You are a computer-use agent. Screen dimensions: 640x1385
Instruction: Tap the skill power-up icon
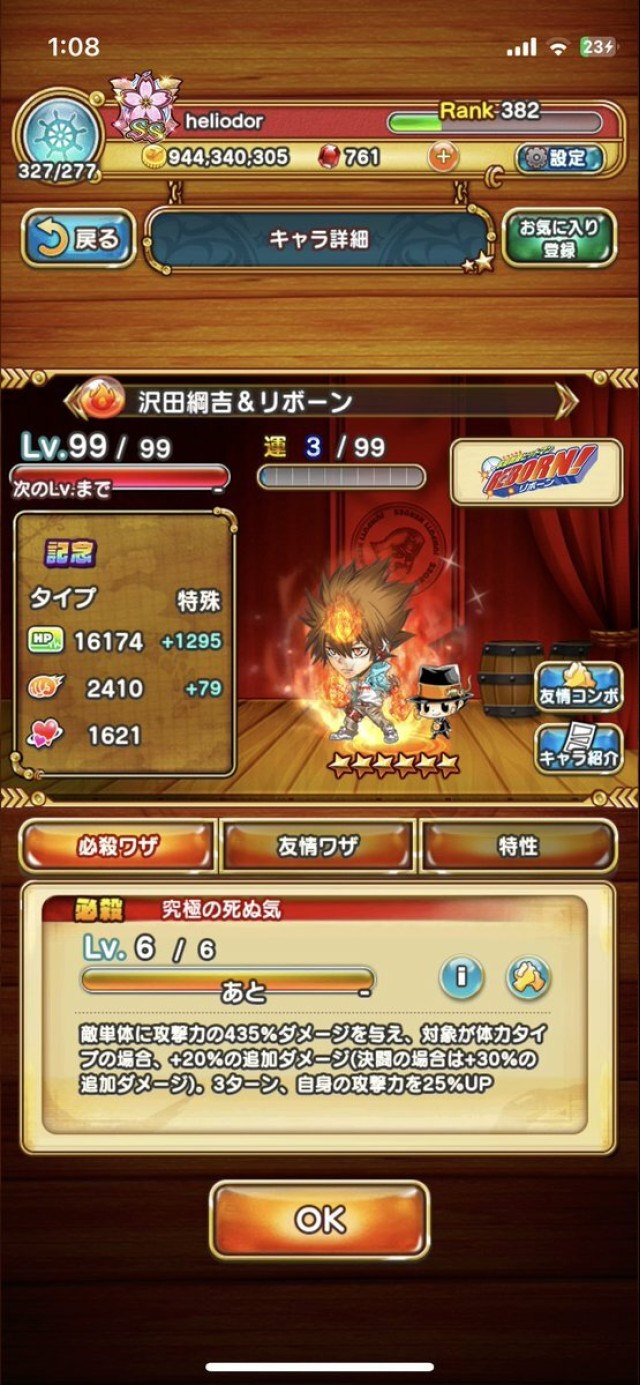[528, 977]
